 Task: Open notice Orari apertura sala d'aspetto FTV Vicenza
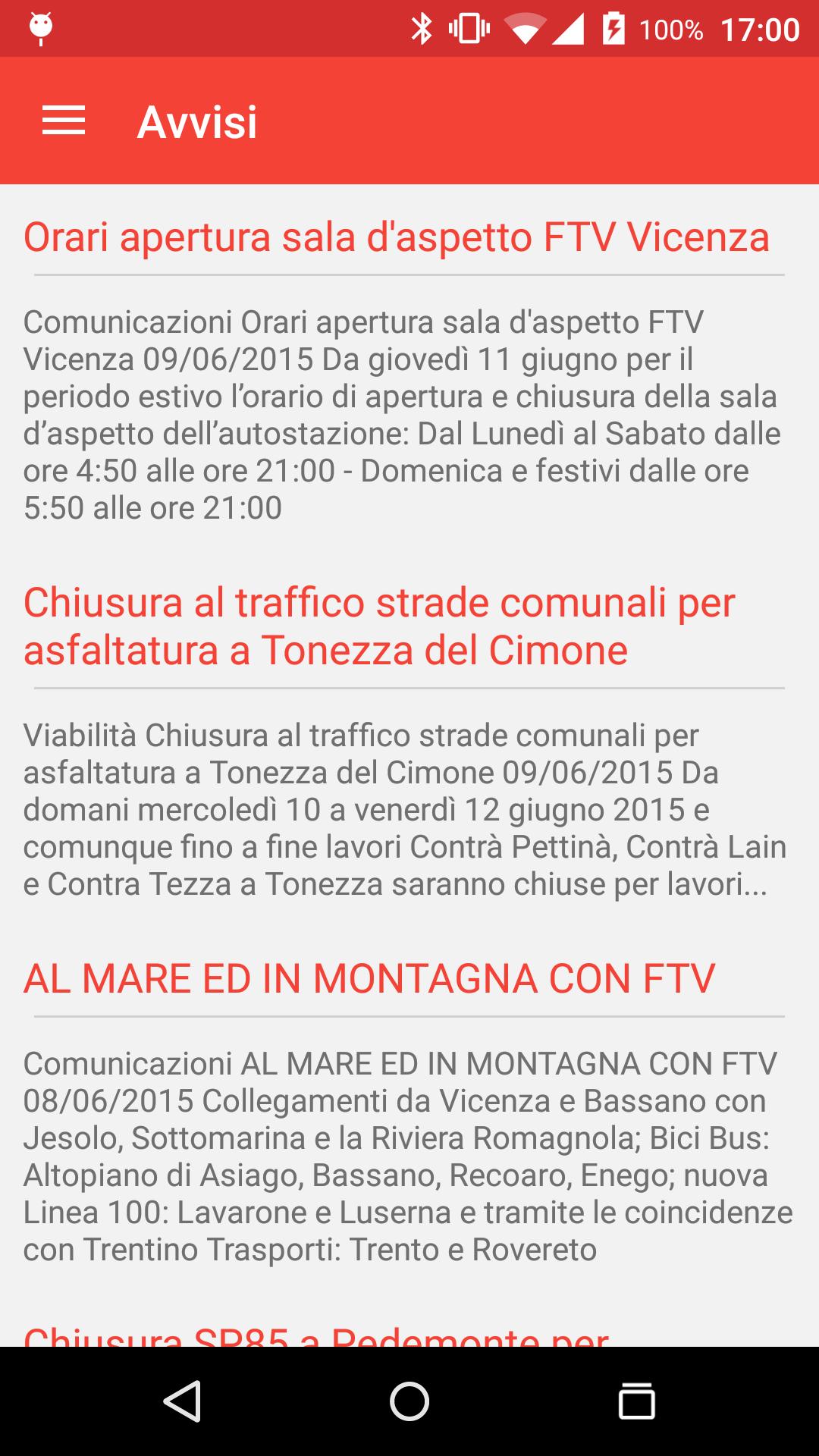(x=397, y=237)
